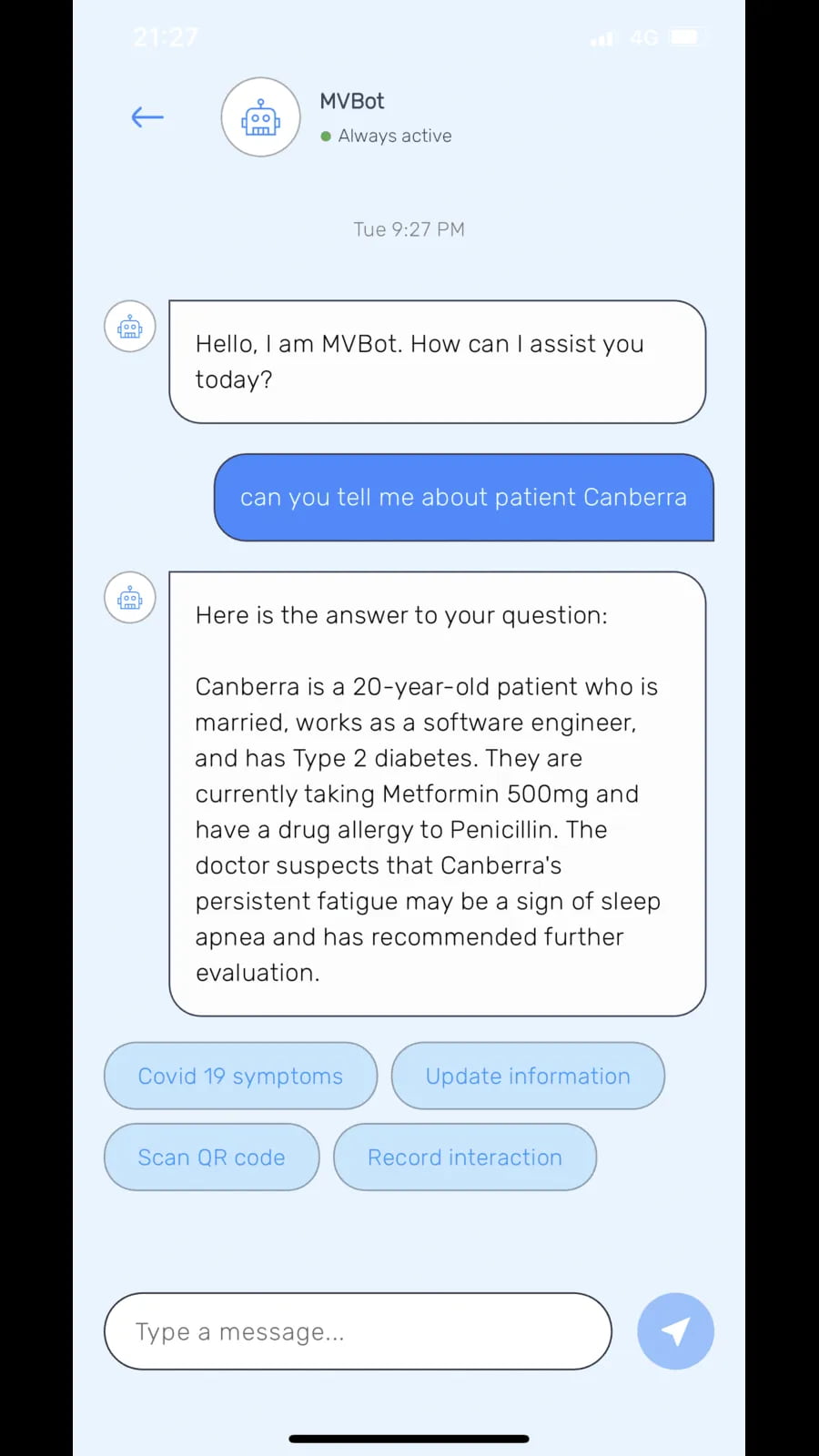Tap the battery icon in the status bar
The image size is (819, 1456).
[684, 36]
